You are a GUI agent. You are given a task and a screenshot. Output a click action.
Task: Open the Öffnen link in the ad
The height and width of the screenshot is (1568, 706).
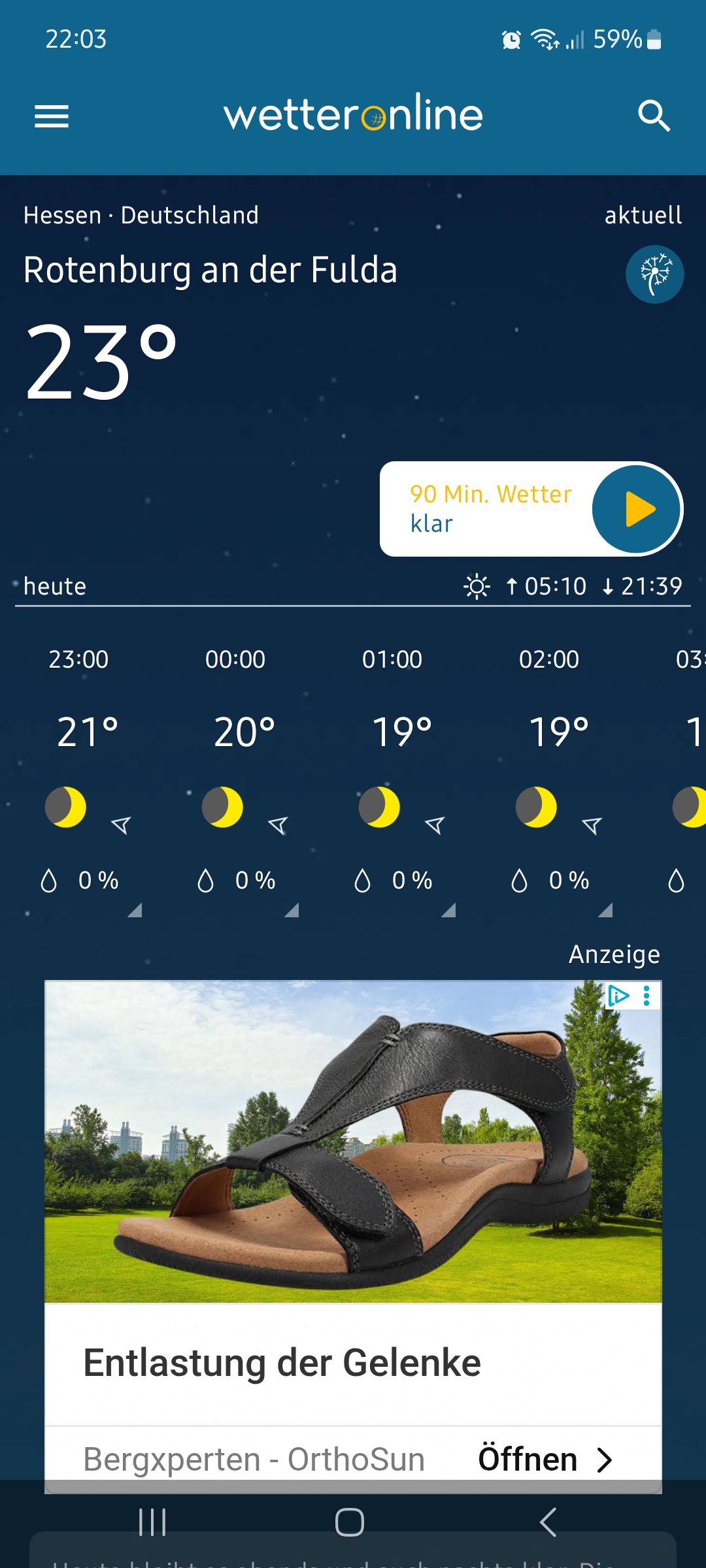click(x=545, y=1459)
